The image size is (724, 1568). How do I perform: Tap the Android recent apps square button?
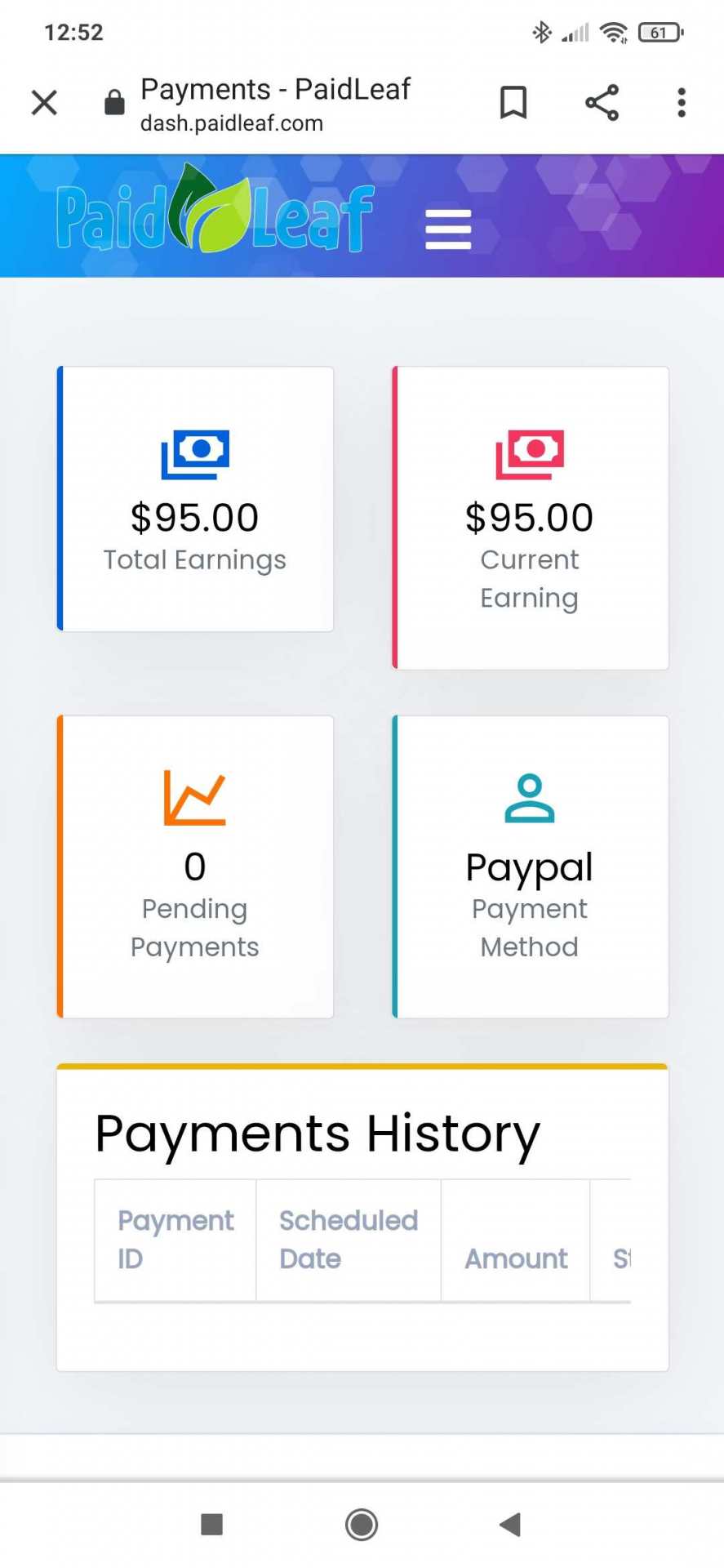pyautogui.click(x=212, y=1524)
